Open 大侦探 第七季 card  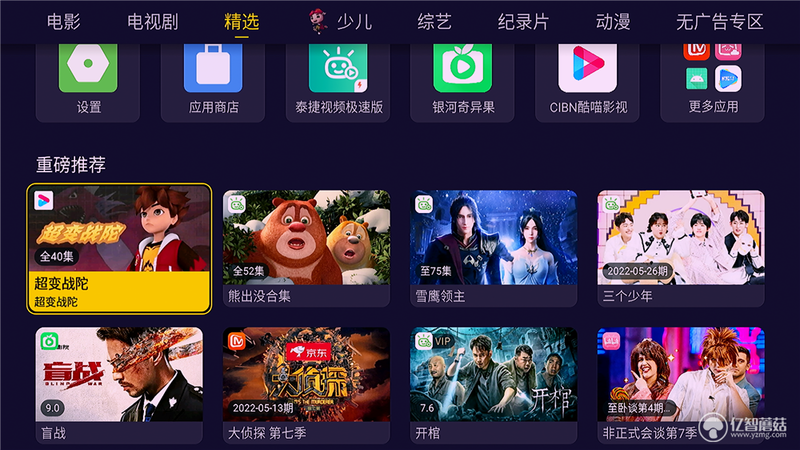pyautogui.click(x=306, y=384)
